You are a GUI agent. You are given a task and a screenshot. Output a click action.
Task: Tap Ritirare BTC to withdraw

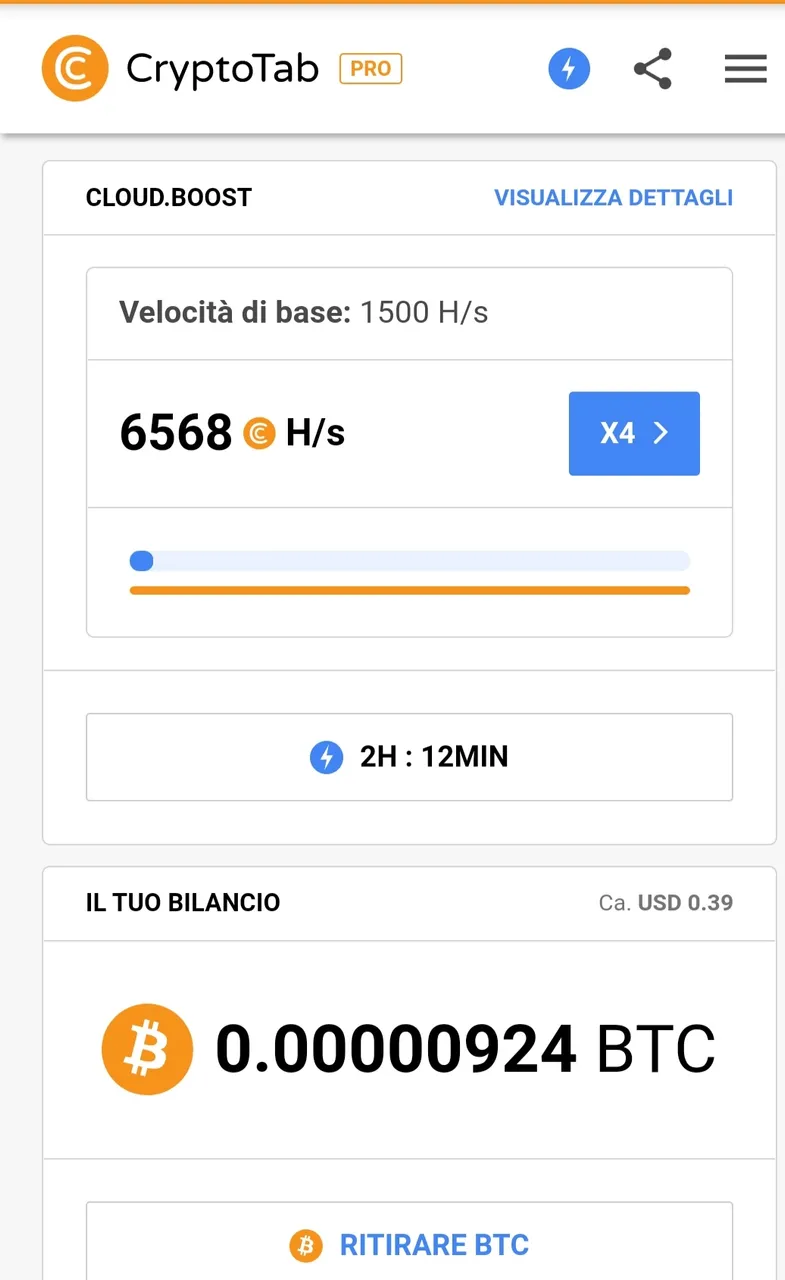[x=409, y=1244]
